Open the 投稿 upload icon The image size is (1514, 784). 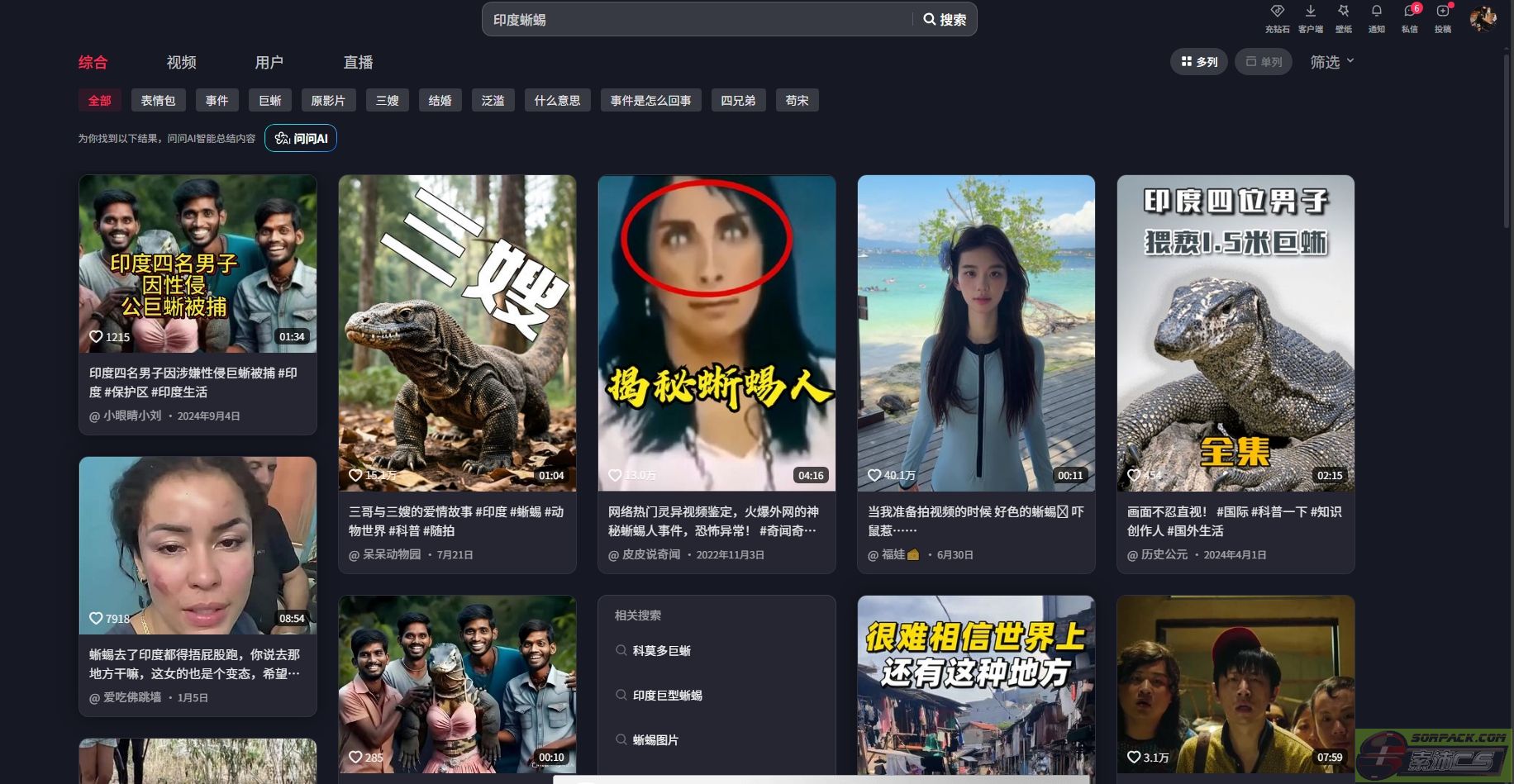tap(1443, 17)
